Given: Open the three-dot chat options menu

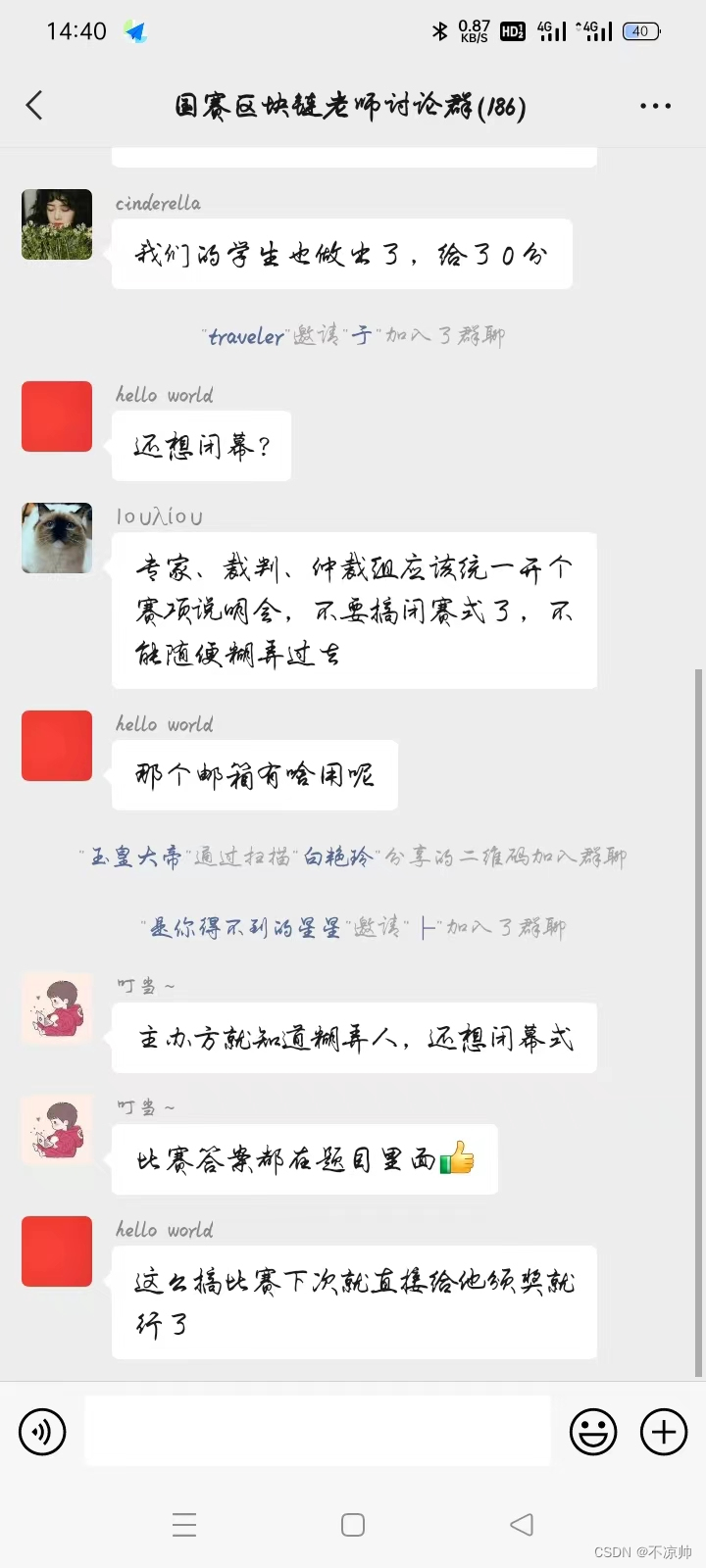Looking at the screenshot, I should tap(655, 106).
